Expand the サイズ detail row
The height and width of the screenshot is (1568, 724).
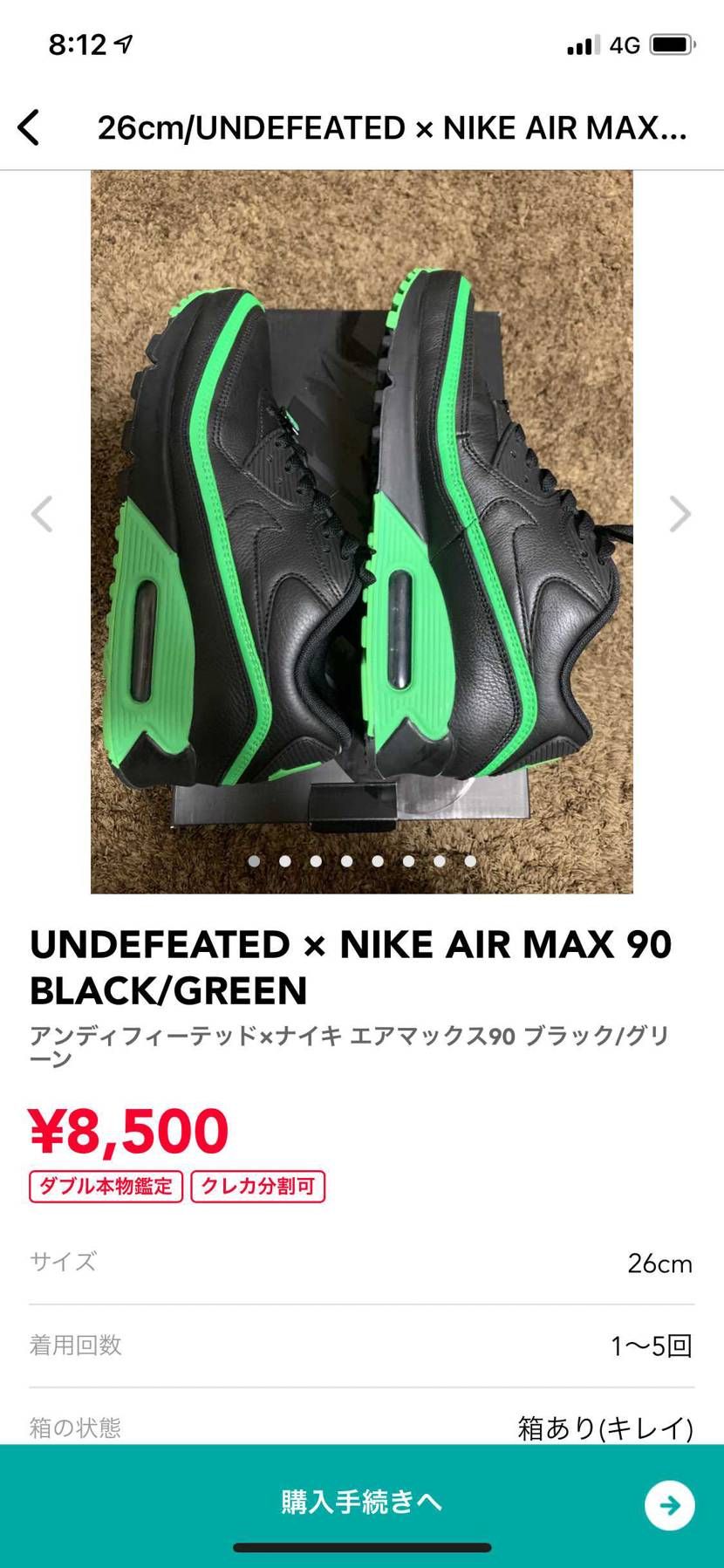[362, 1263]
